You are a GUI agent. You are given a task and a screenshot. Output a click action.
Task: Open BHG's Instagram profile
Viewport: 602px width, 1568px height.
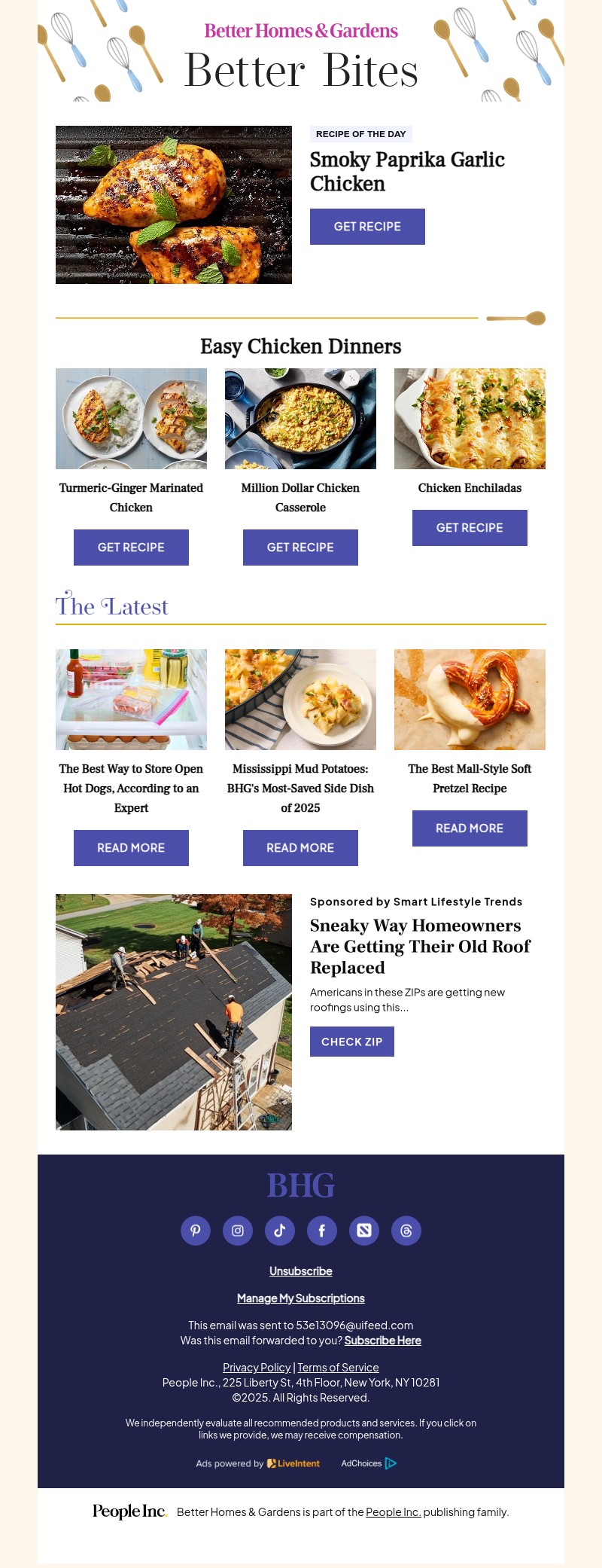[x=238, y=1231]
